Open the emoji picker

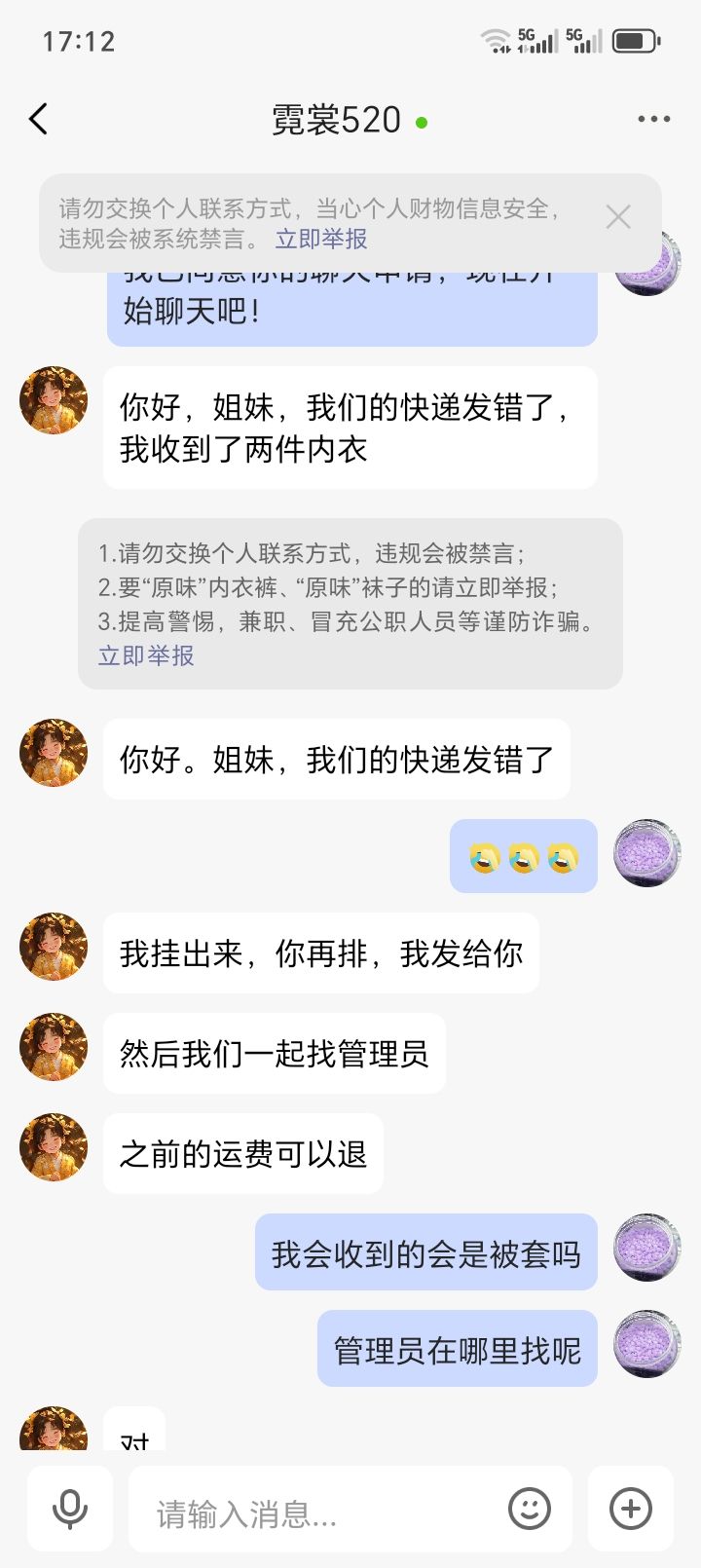530,1509
